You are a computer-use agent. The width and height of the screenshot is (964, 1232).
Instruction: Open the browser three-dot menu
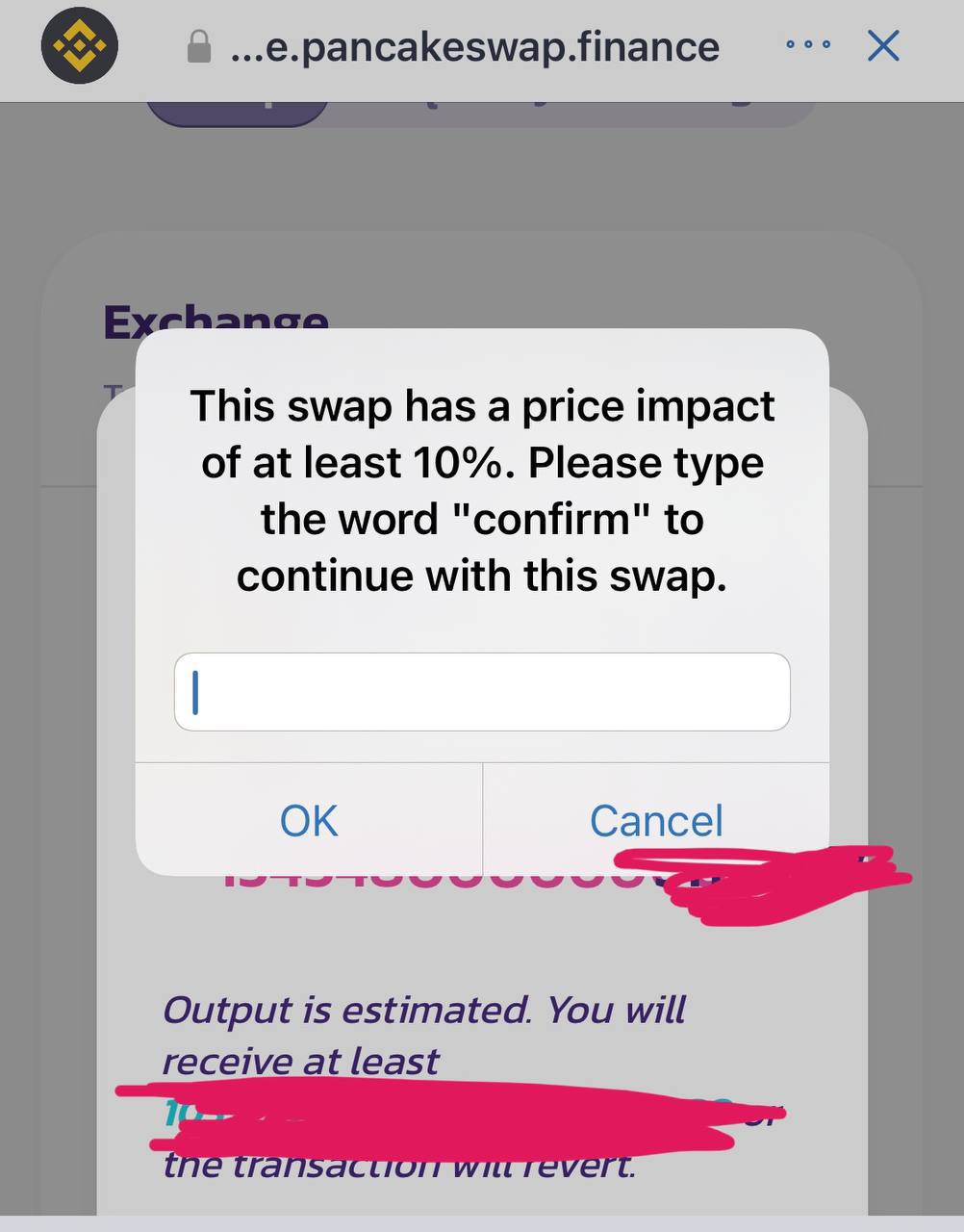coord(807,45)
